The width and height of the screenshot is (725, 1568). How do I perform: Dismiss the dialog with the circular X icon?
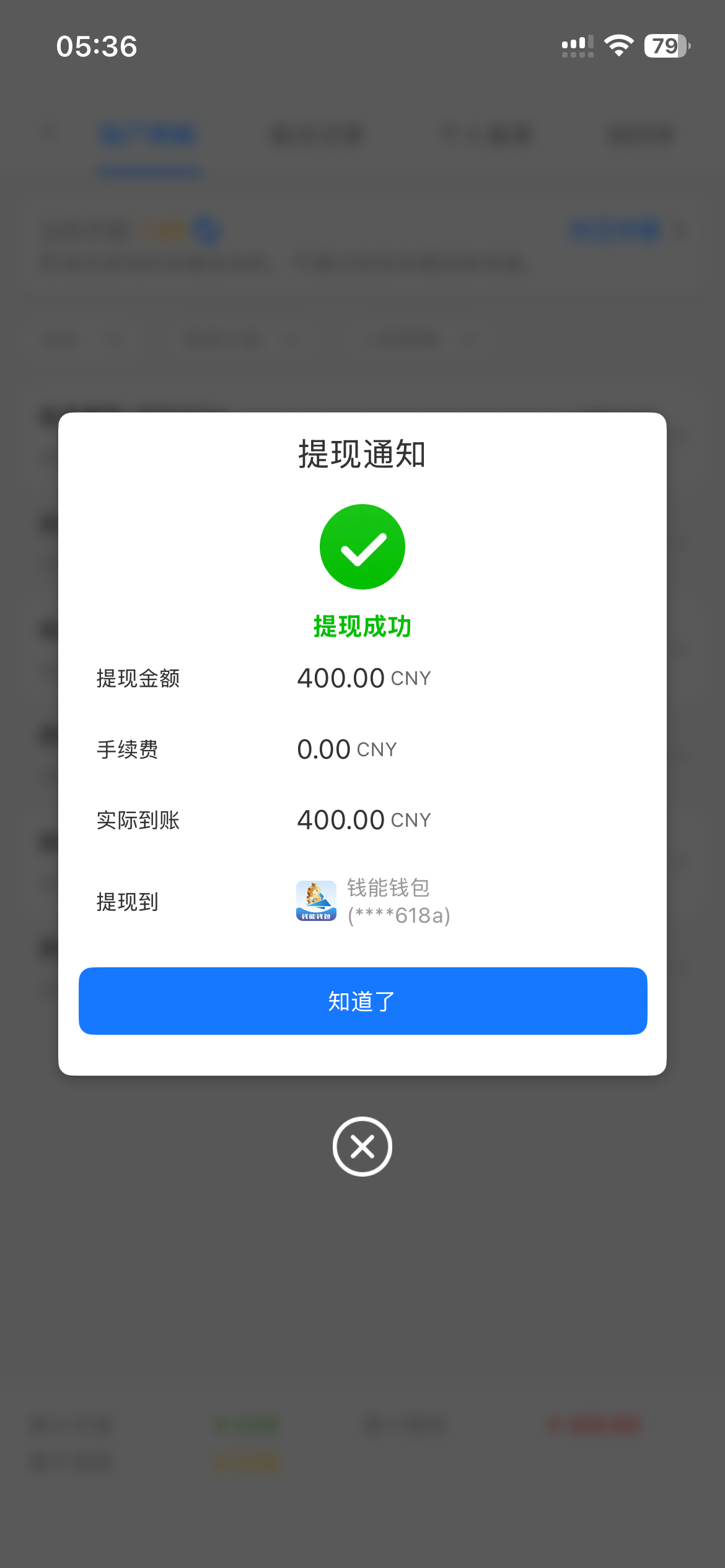pyautogui.click(x=362, y=1146)
